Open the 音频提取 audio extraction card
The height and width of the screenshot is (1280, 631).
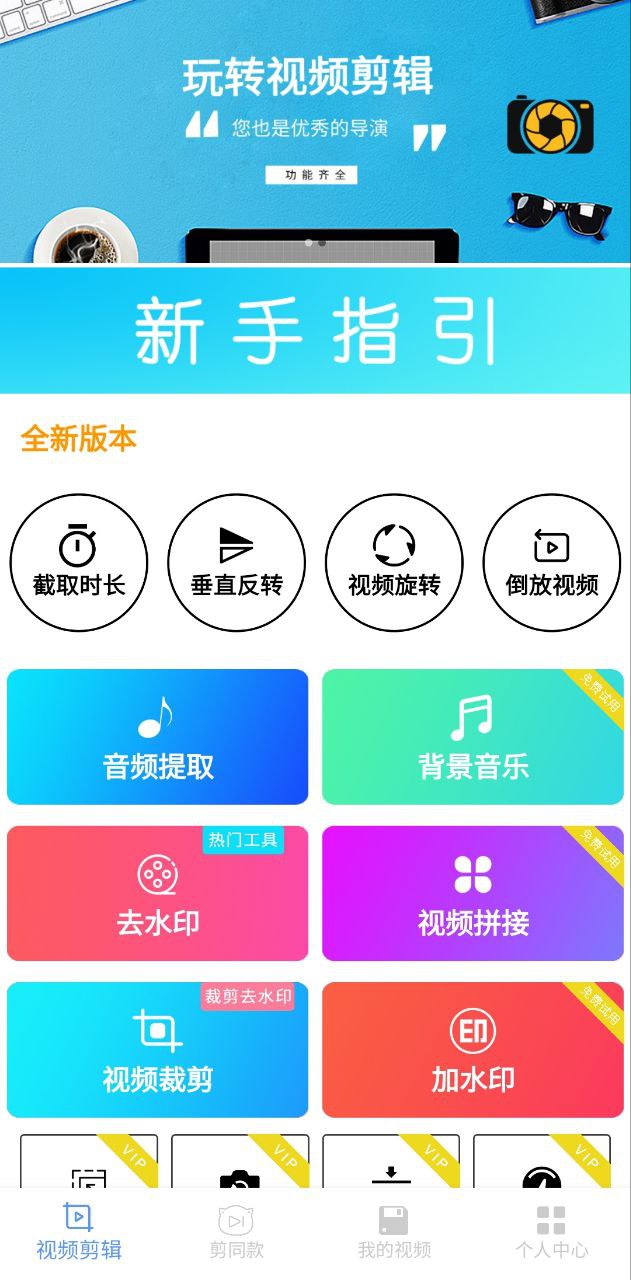tap(158, 737)
